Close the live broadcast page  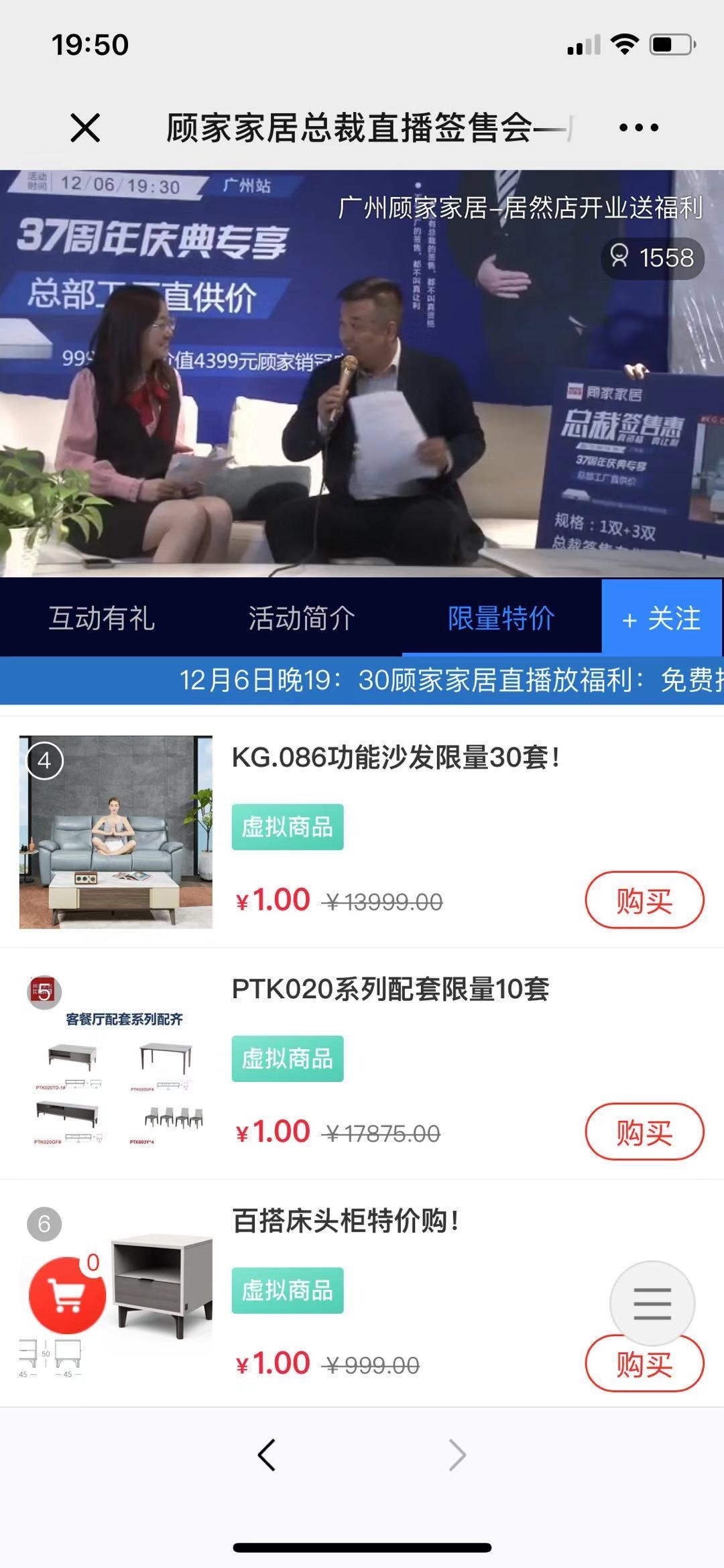[x=85, y=127]
